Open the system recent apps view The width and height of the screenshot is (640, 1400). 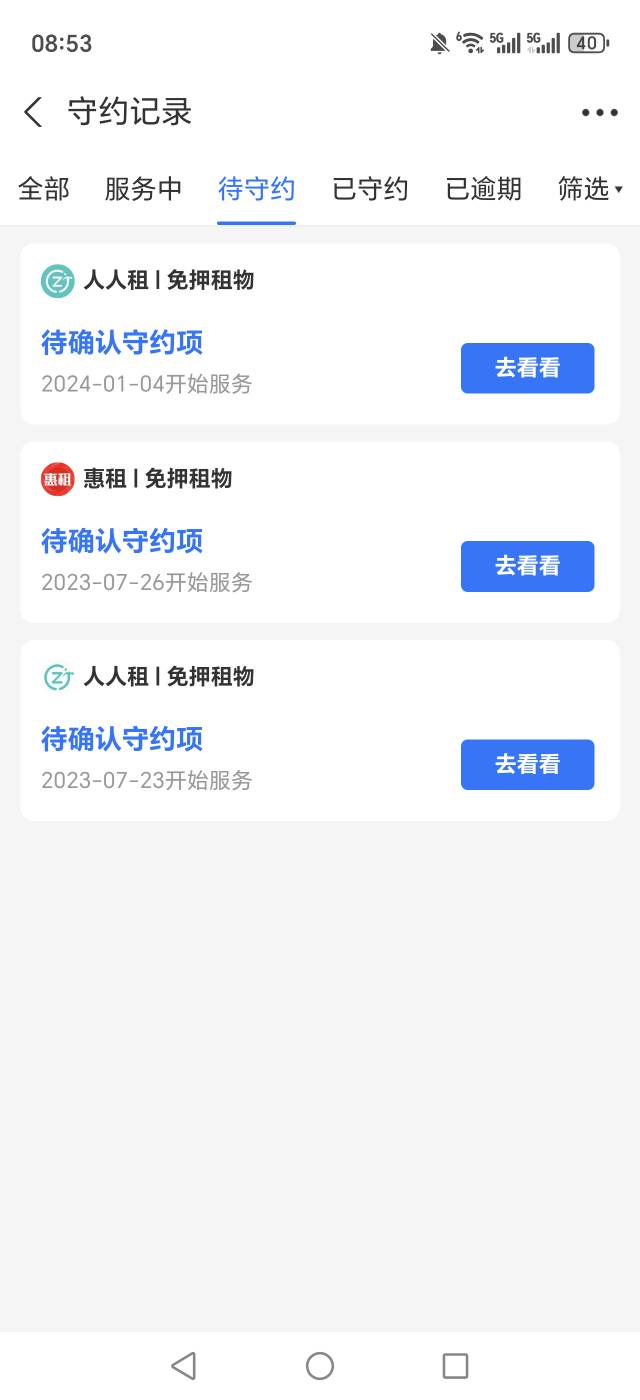(455, 1365)
